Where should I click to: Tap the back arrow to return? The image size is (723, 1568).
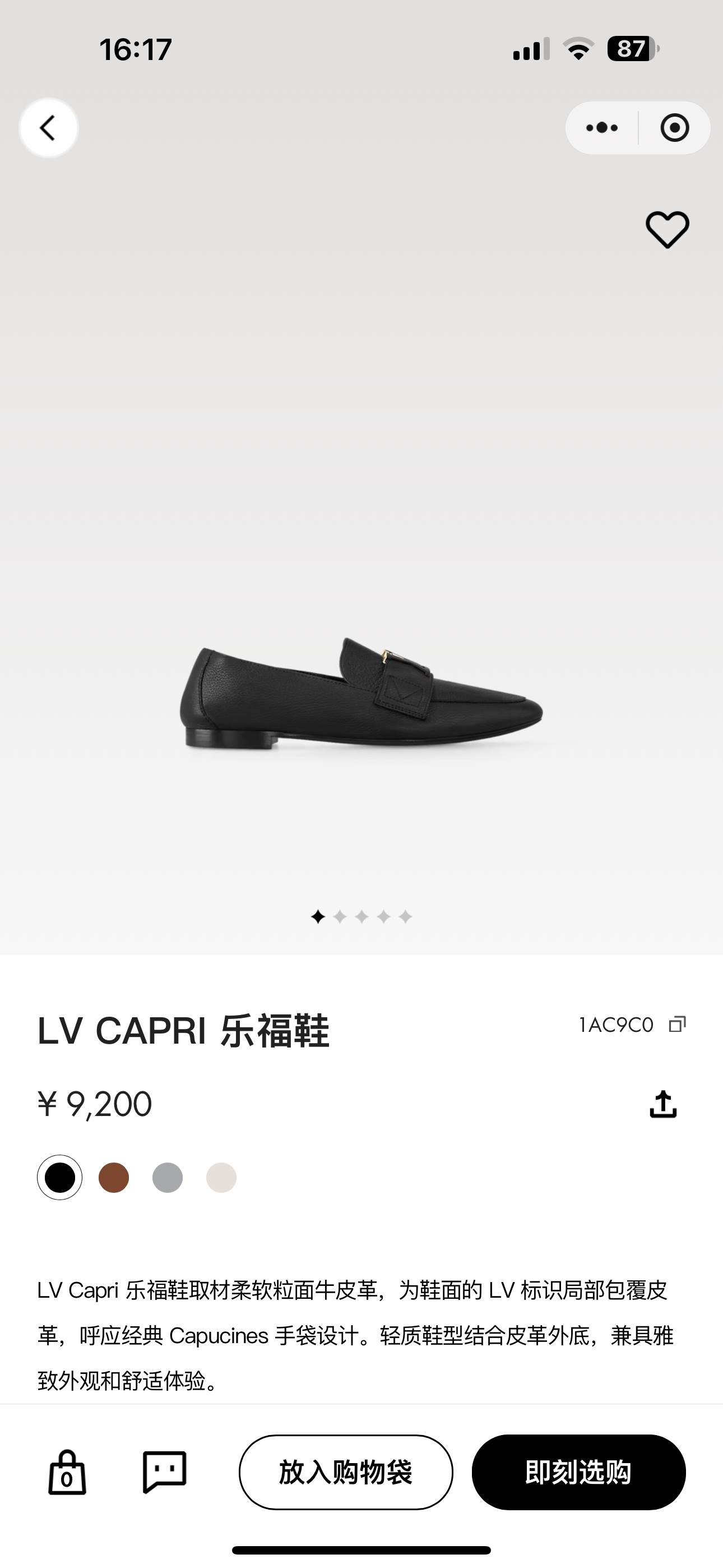[x=49, y=127]
